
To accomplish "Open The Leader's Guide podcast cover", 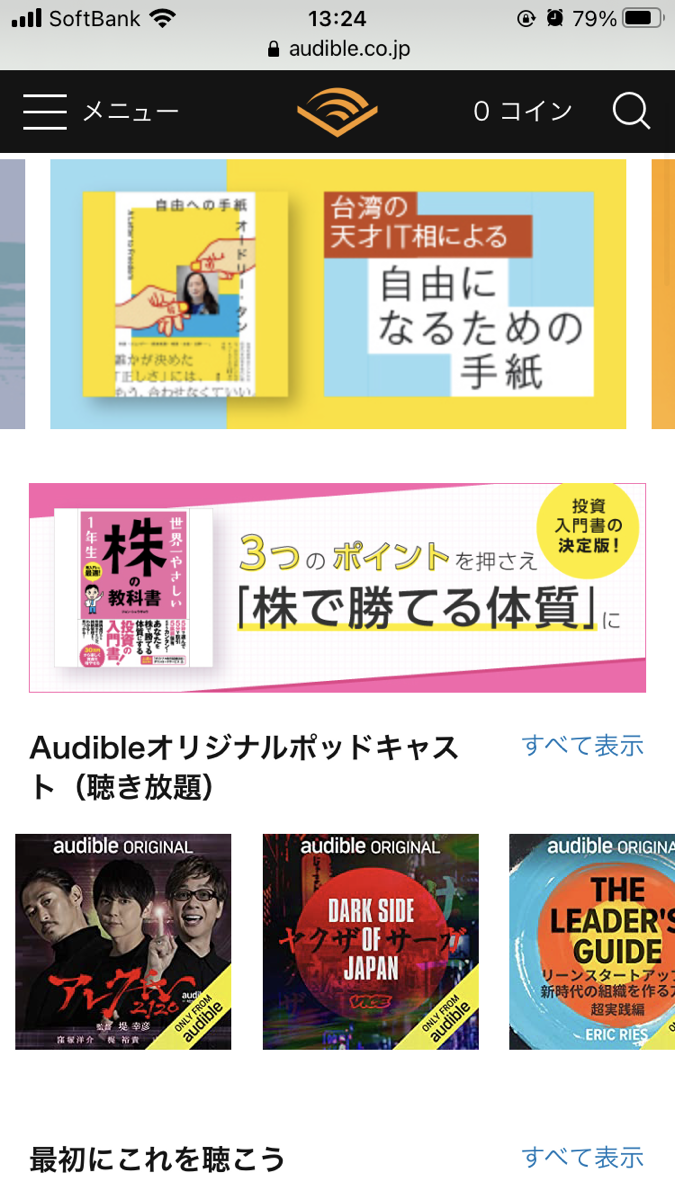I will click(592, 942).
